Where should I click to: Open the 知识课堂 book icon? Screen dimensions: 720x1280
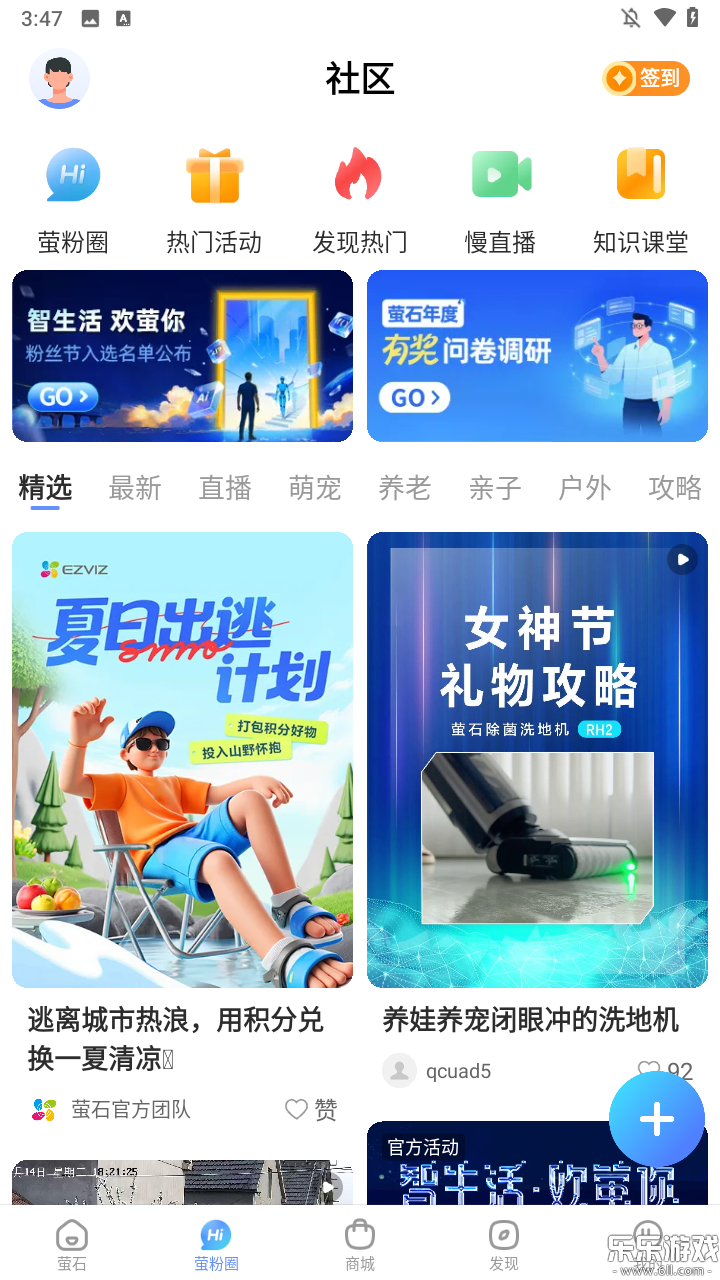pos(641,174)
